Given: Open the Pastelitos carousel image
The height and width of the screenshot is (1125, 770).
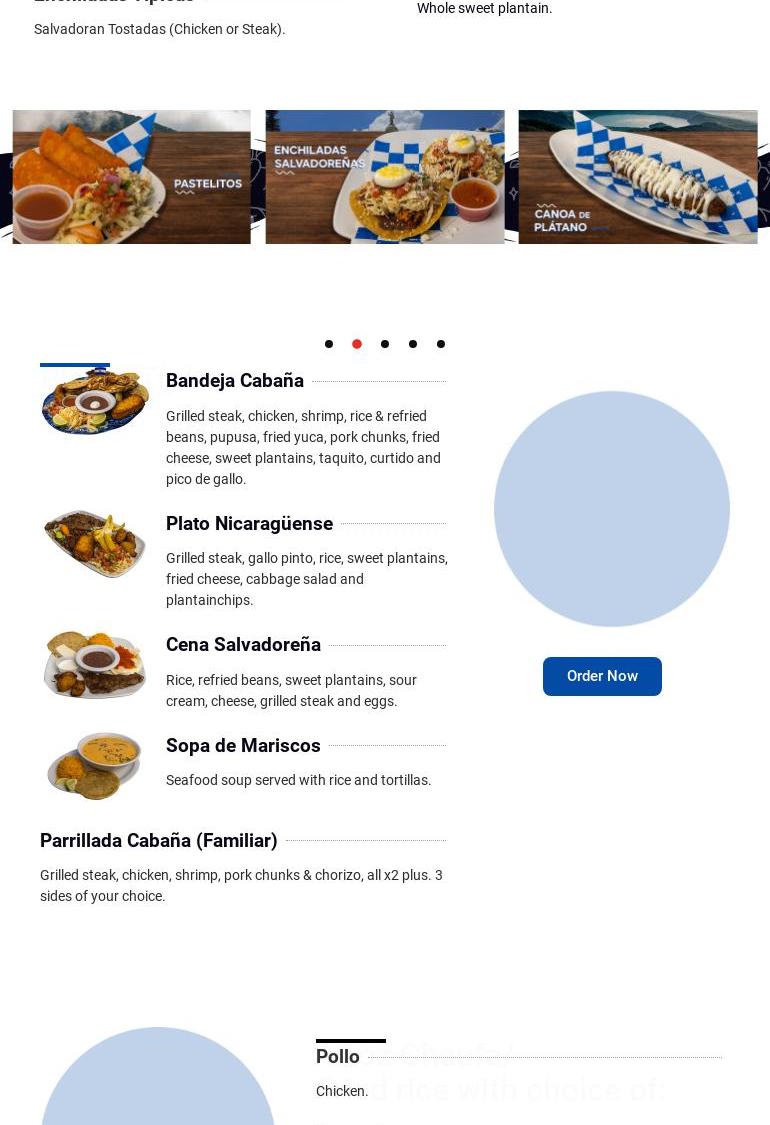Looking at the screenshot, I should (x=131, y=177).
